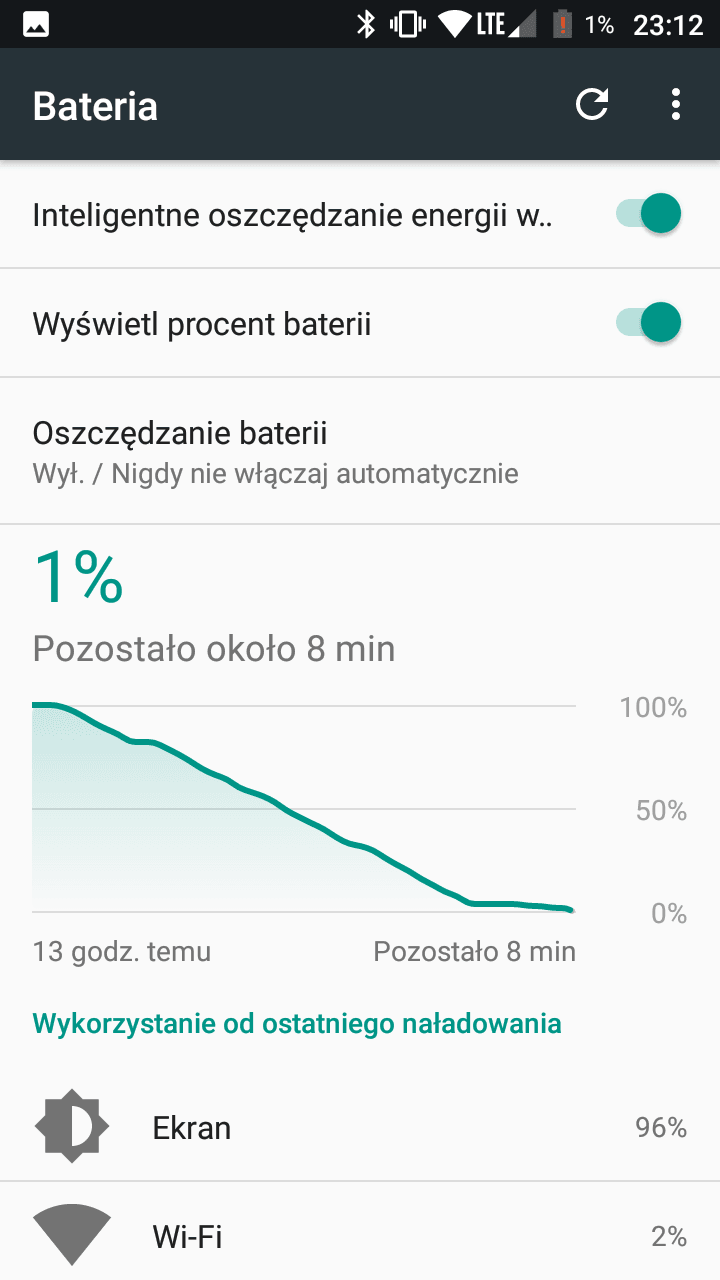View Ekran battery usage details

(x=360, y=1127)
